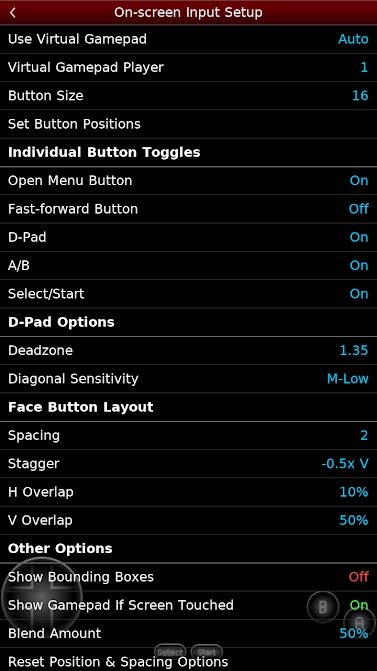Change the Blend Amount

[x=188, y=633]
